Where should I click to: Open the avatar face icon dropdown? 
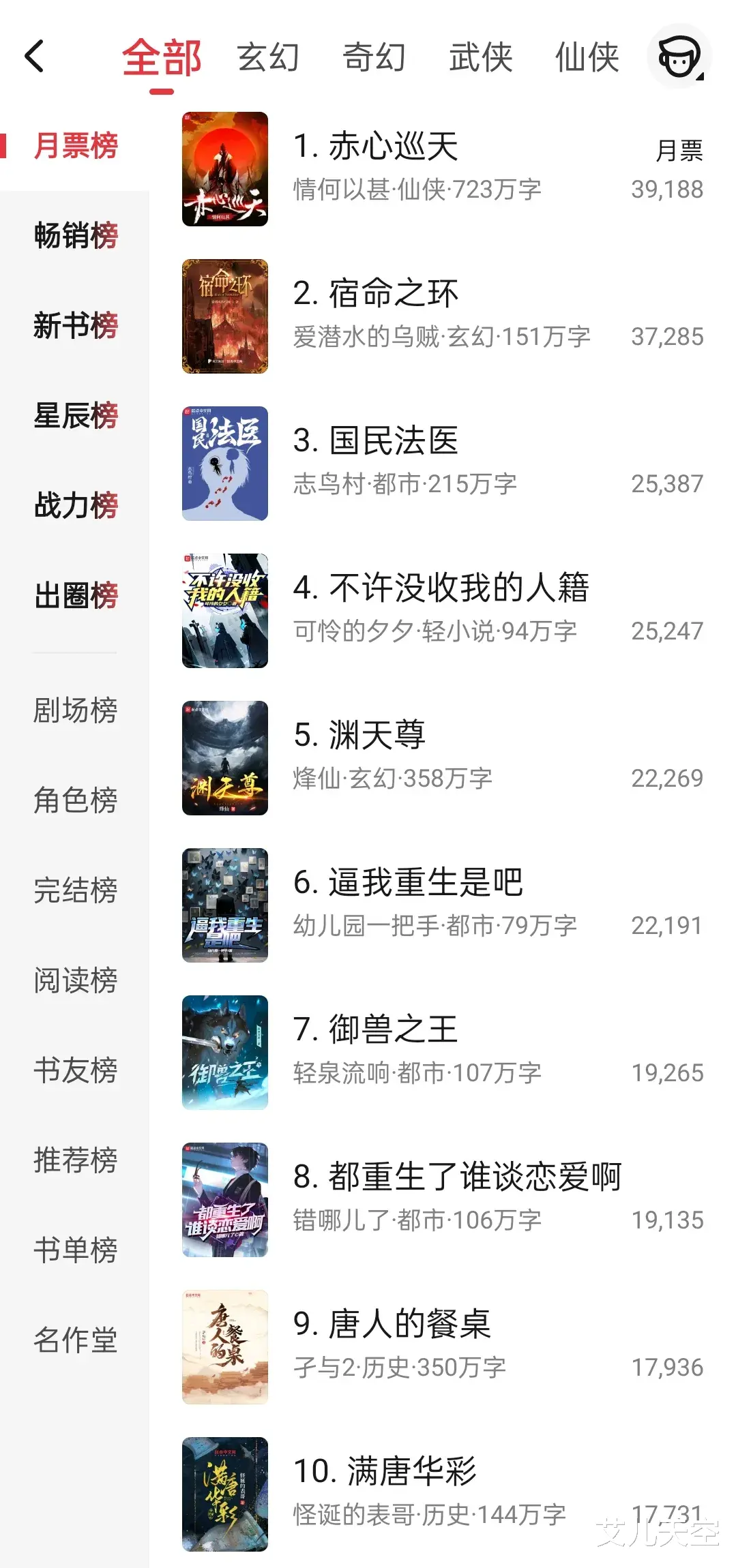coord(679,57)
